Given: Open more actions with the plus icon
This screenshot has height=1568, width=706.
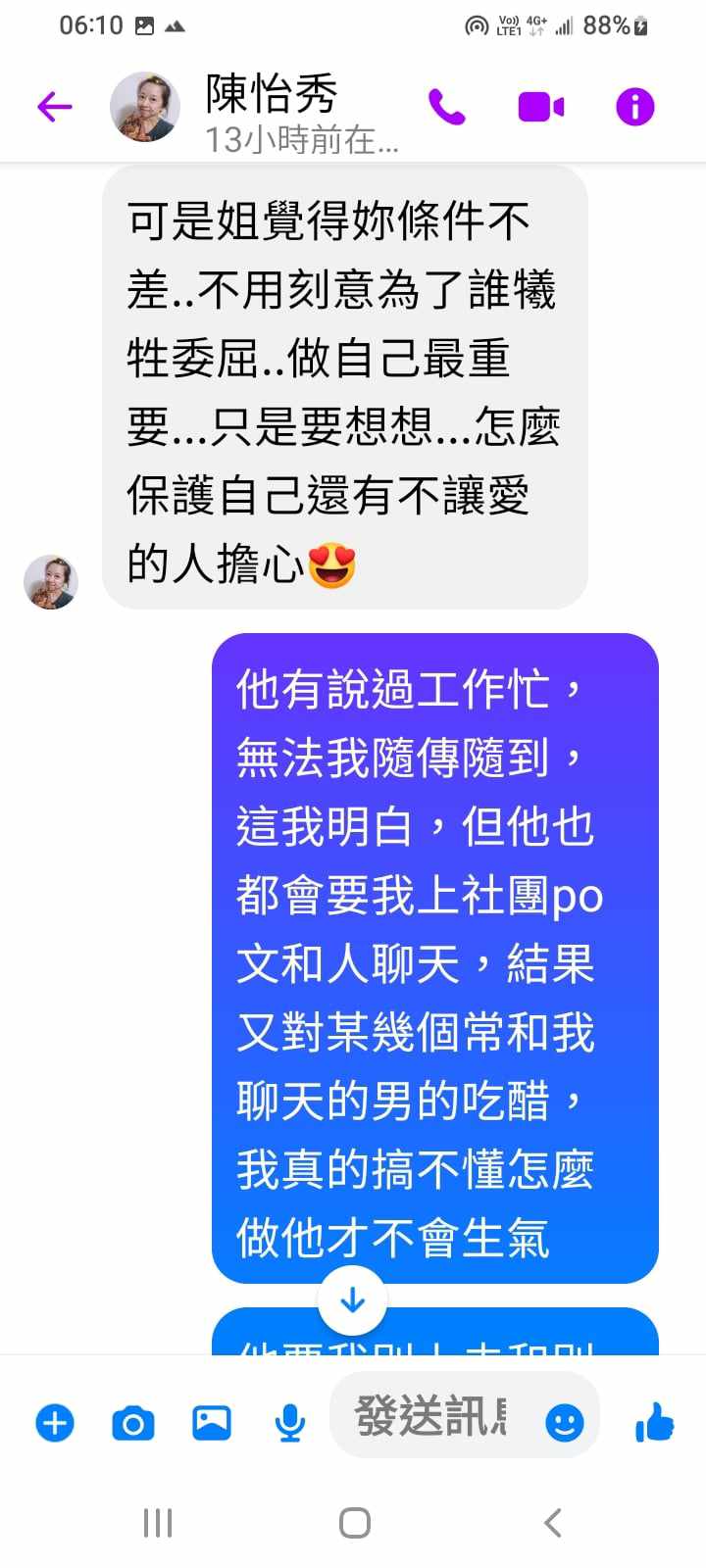Looking at the screenshot, I should 55,1422.
